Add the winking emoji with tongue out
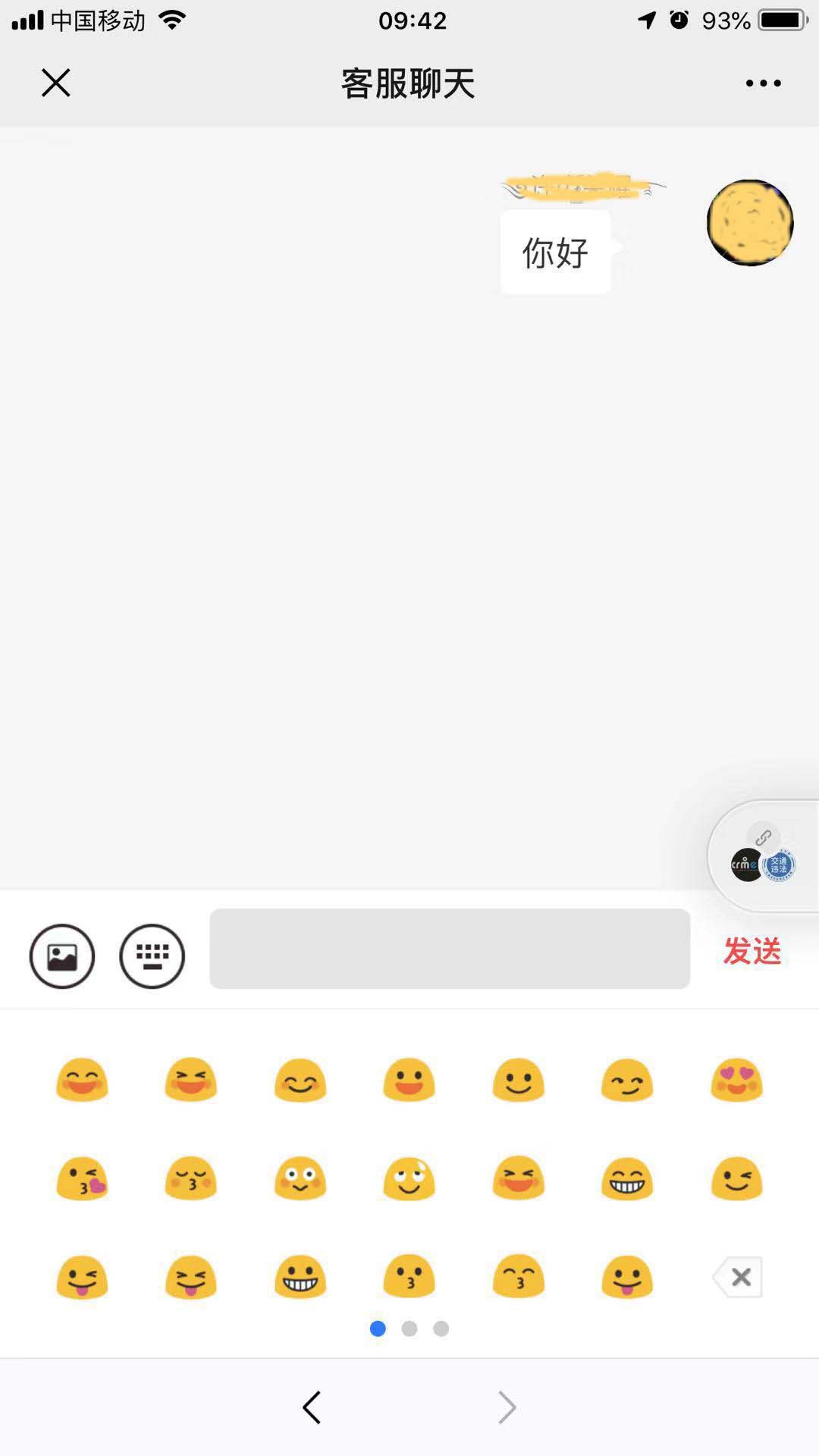Screen dimensions: 819x1456 tap(82, 1277)
